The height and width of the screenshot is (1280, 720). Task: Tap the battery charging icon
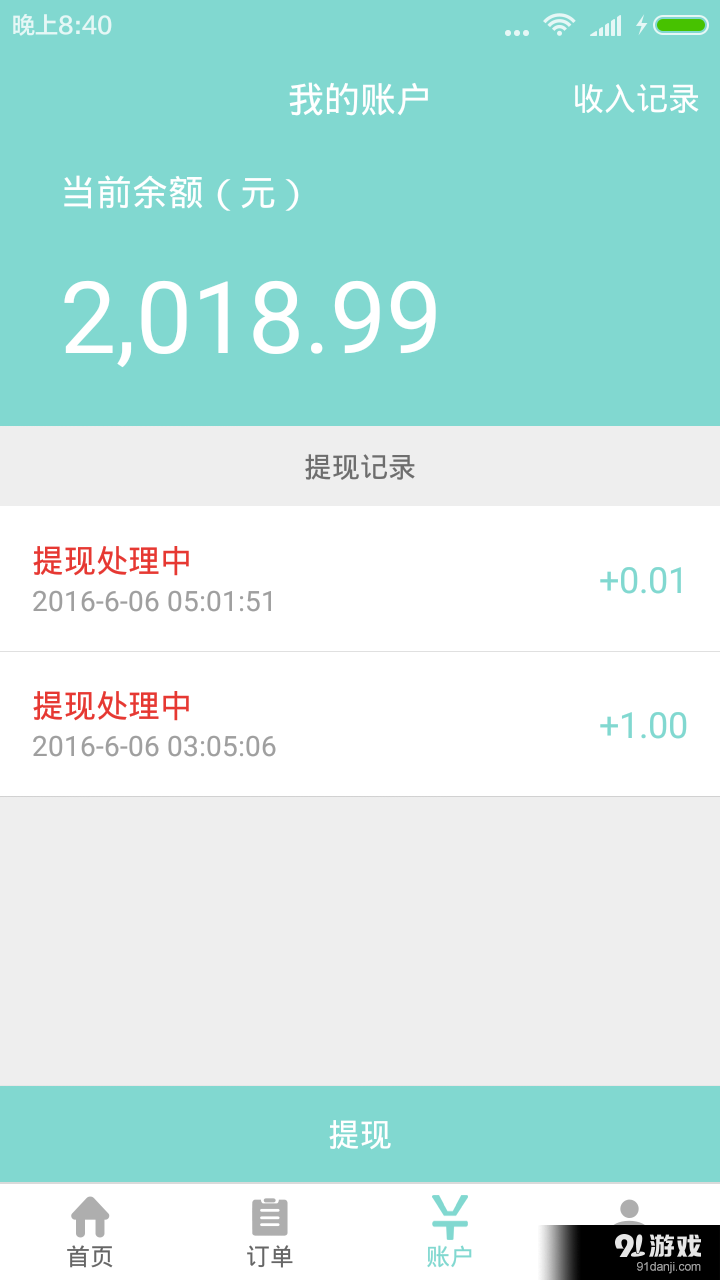[676, 25]
